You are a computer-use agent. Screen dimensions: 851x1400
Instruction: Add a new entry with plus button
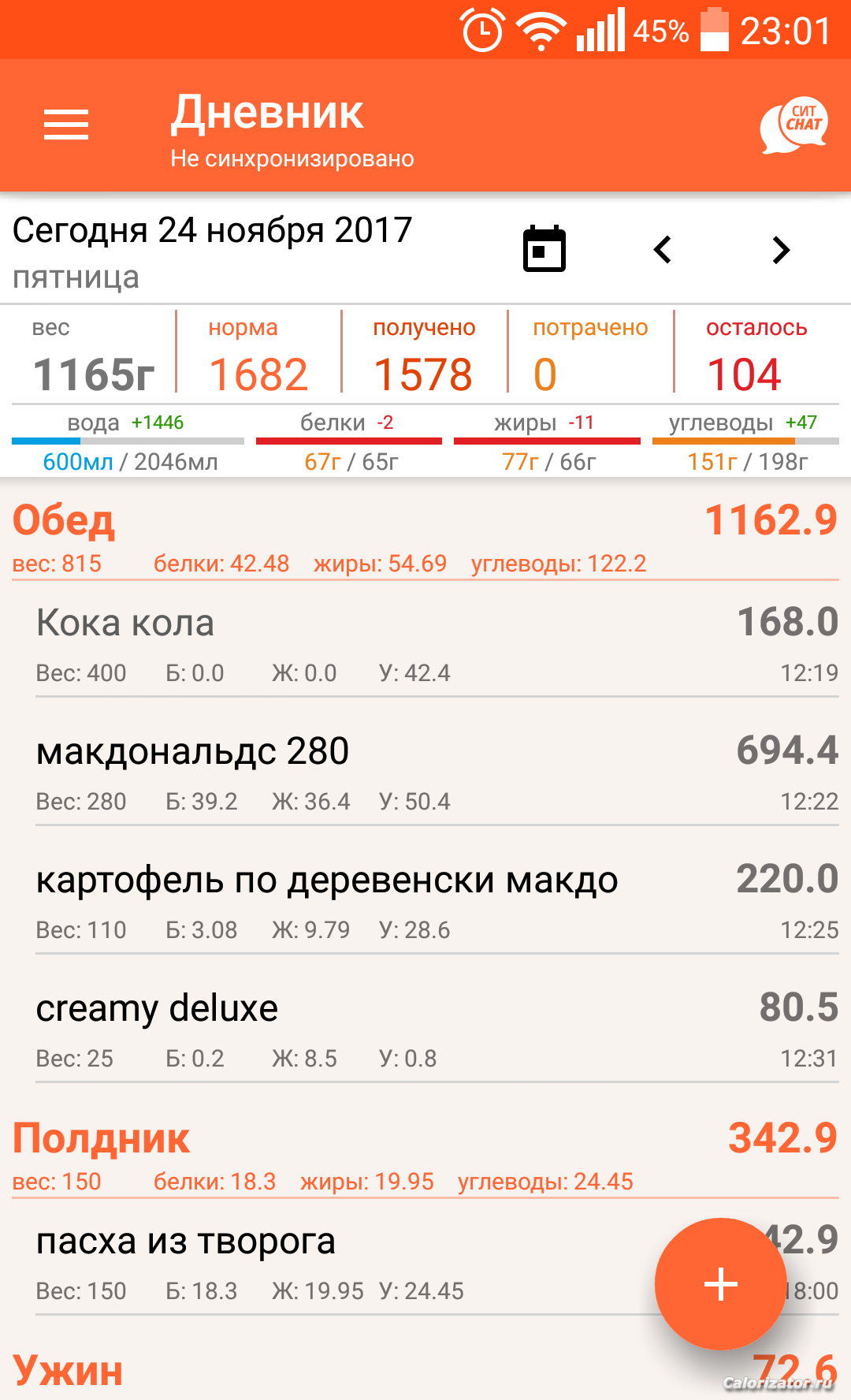click(x=720, y=1284)
